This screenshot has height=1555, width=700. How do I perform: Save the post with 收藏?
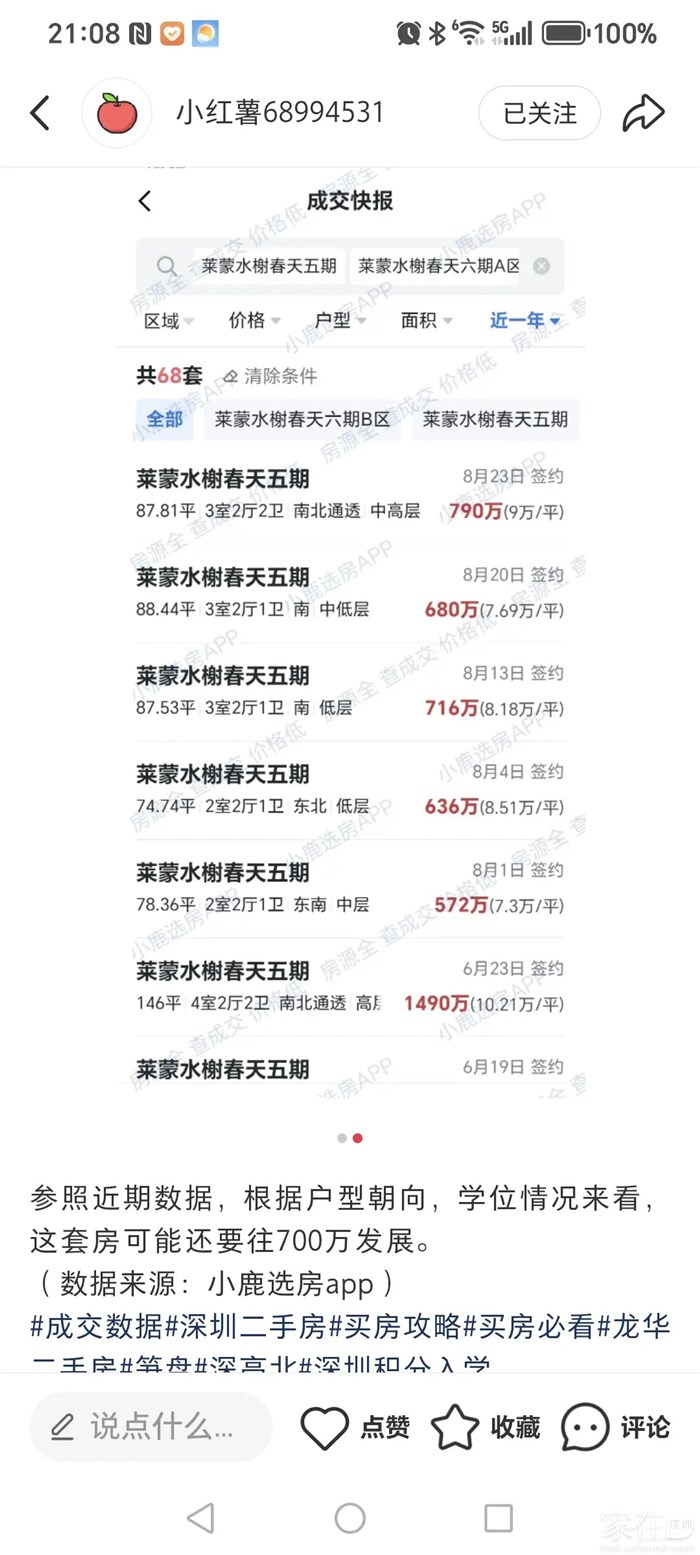(x=486, y=1427)
